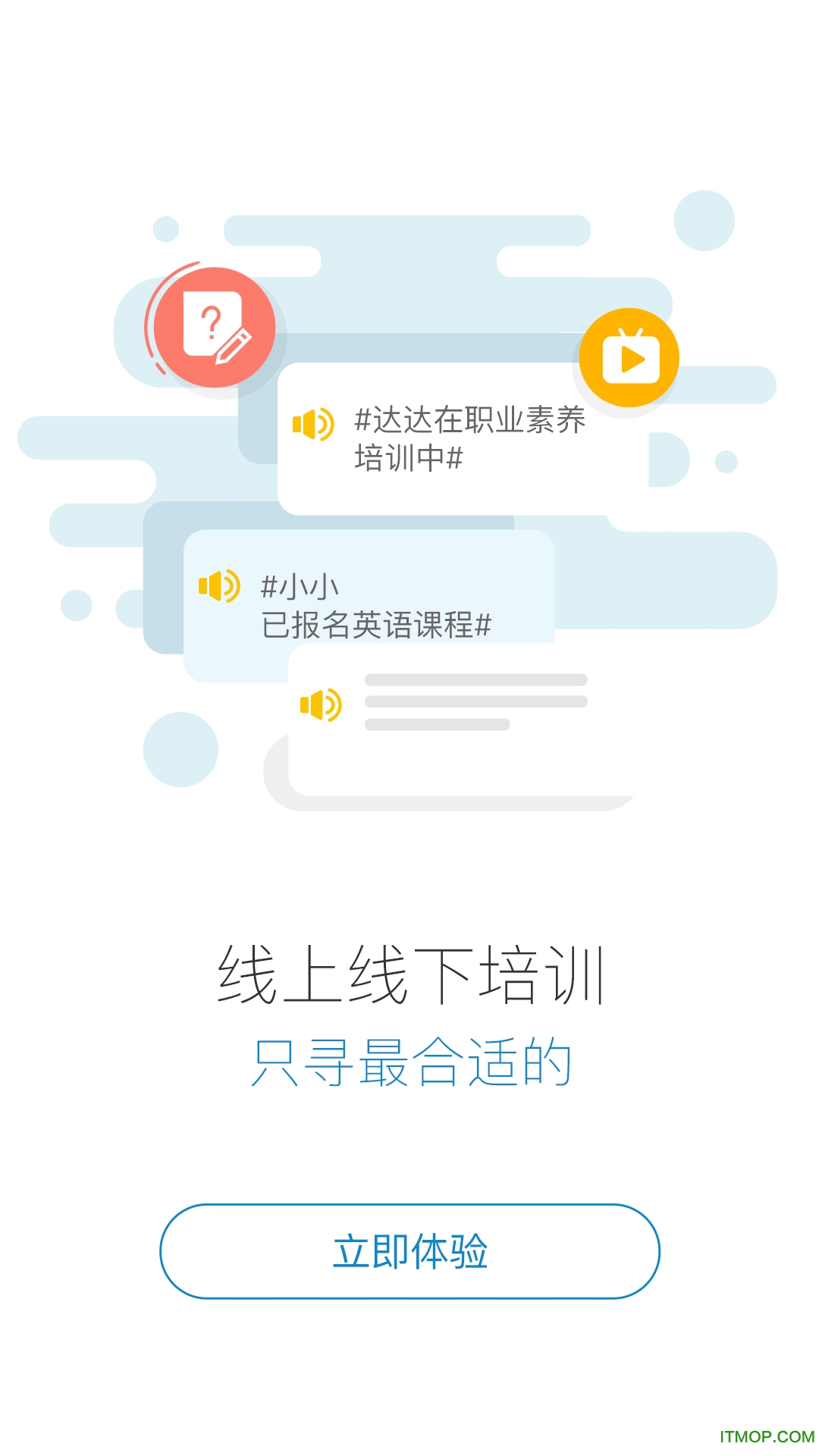Image resolution: width=819 pixels, height=1456 pixels.
Task: Tap the 立即体验 button
Action: [409, 1251]
